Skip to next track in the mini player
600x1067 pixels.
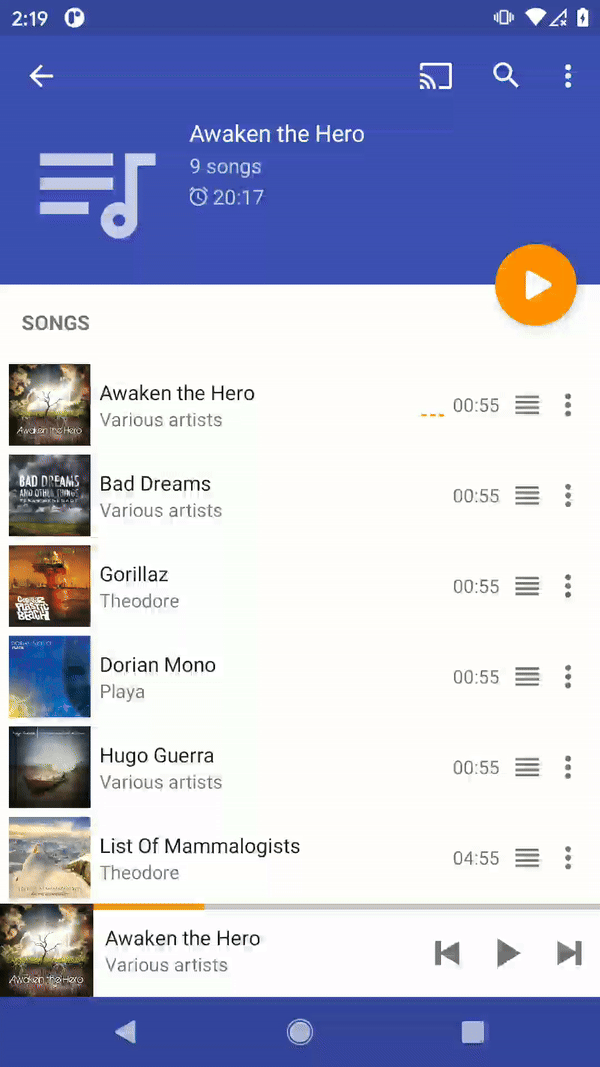(569, 953)
